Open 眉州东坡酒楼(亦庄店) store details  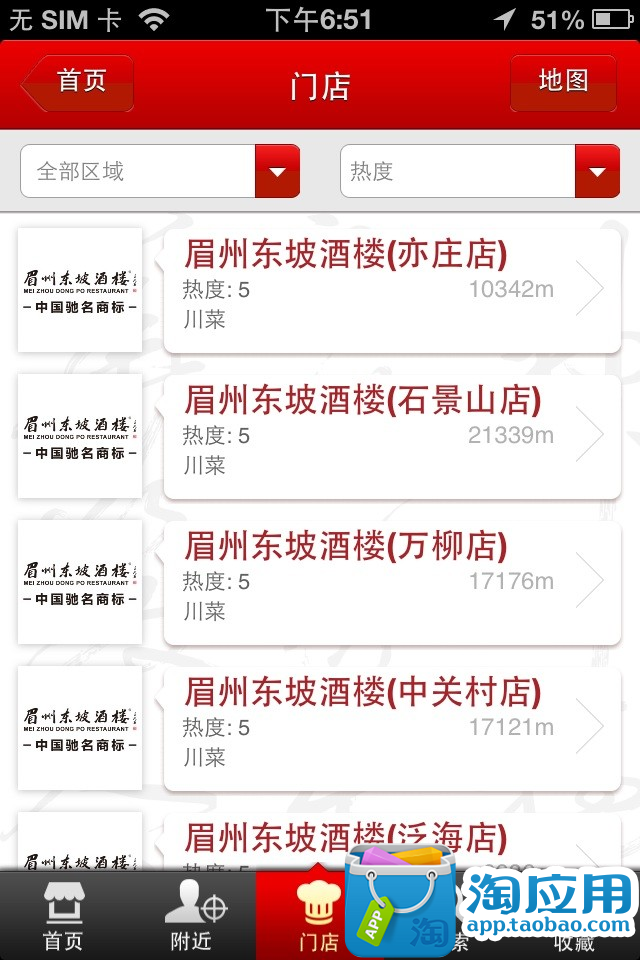click(x=390, y=290)
